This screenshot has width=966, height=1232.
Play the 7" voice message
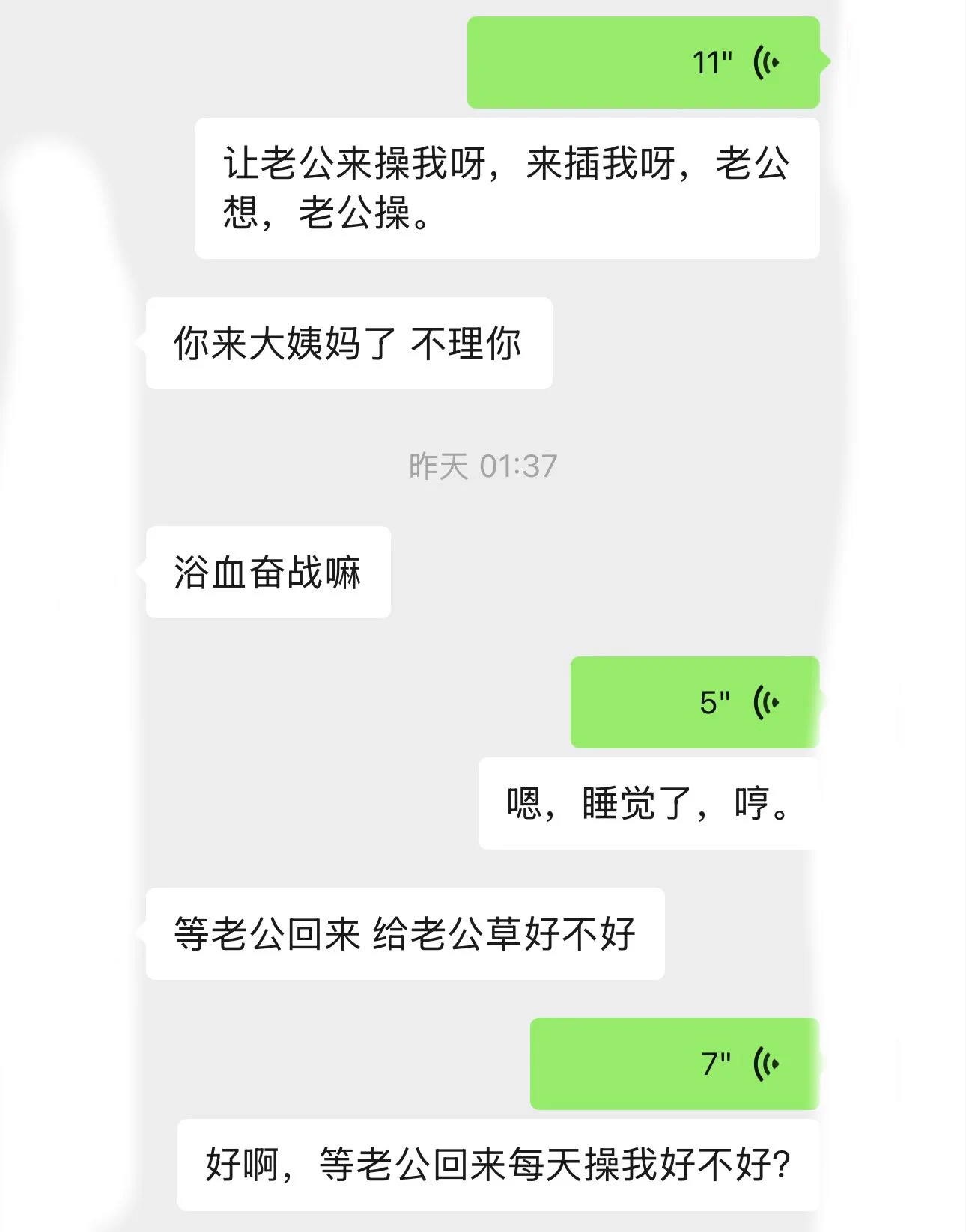(674, 1064)
